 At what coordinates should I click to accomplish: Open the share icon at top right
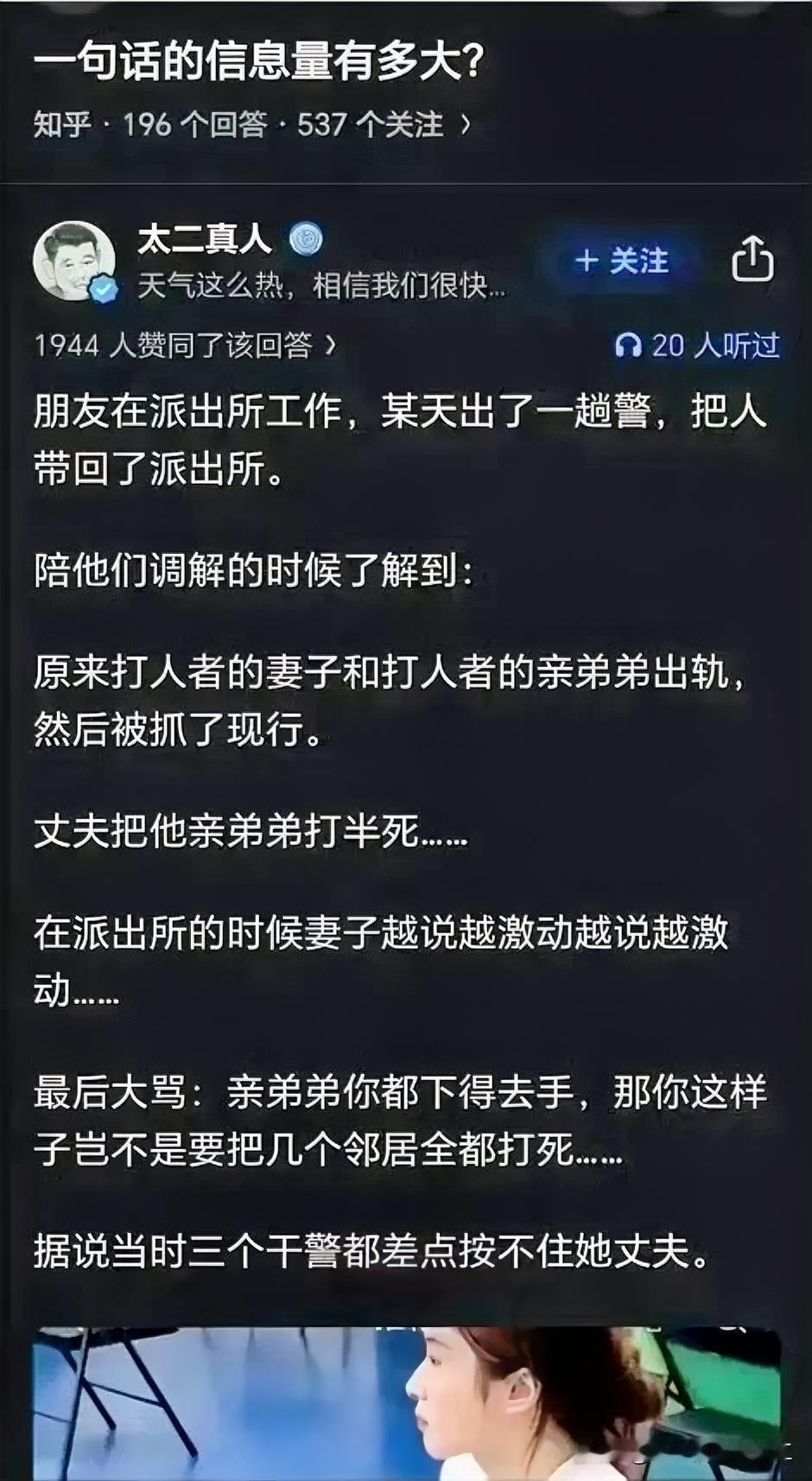(755, 259)
